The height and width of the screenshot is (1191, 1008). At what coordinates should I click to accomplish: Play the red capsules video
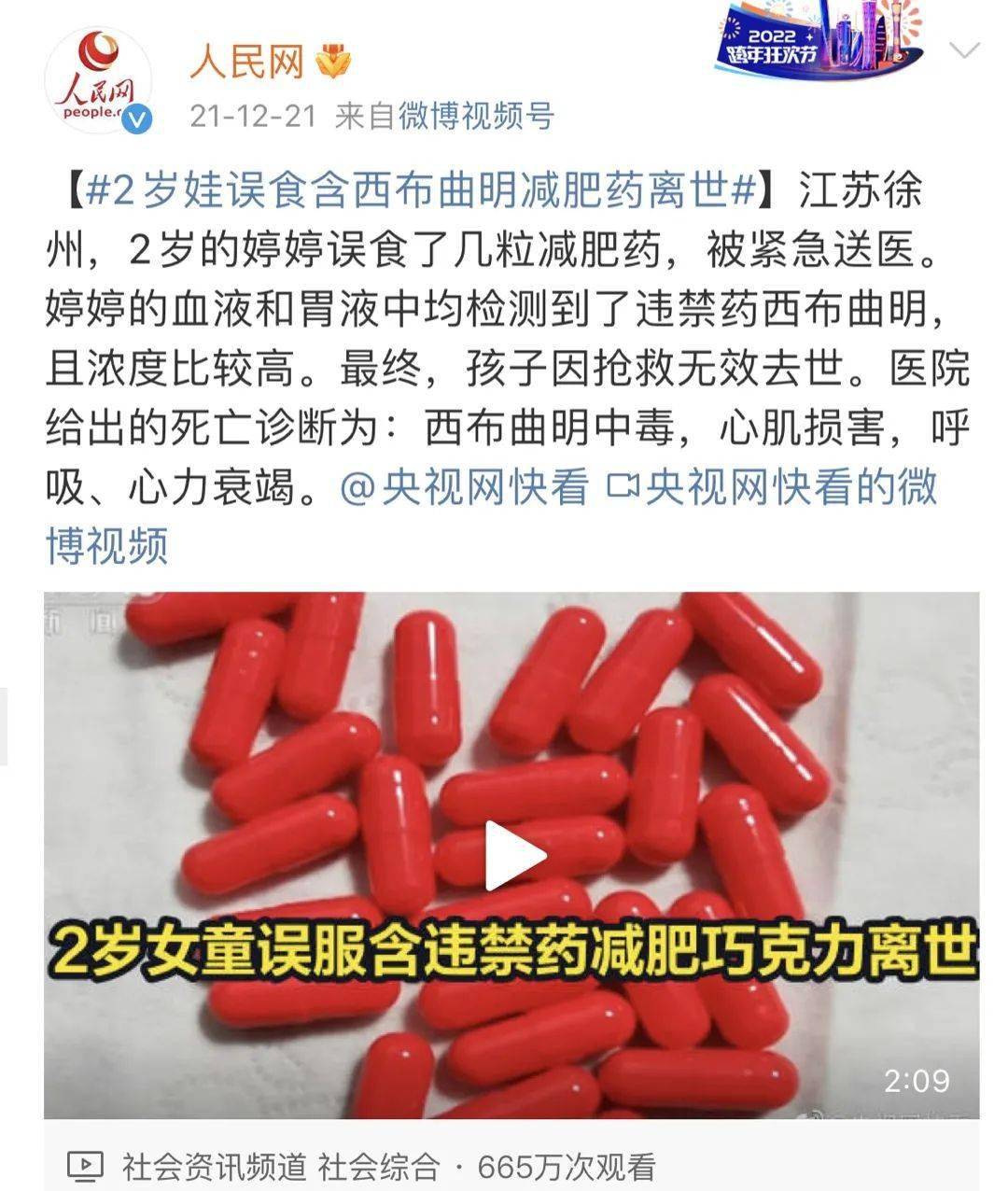(514, 856)
